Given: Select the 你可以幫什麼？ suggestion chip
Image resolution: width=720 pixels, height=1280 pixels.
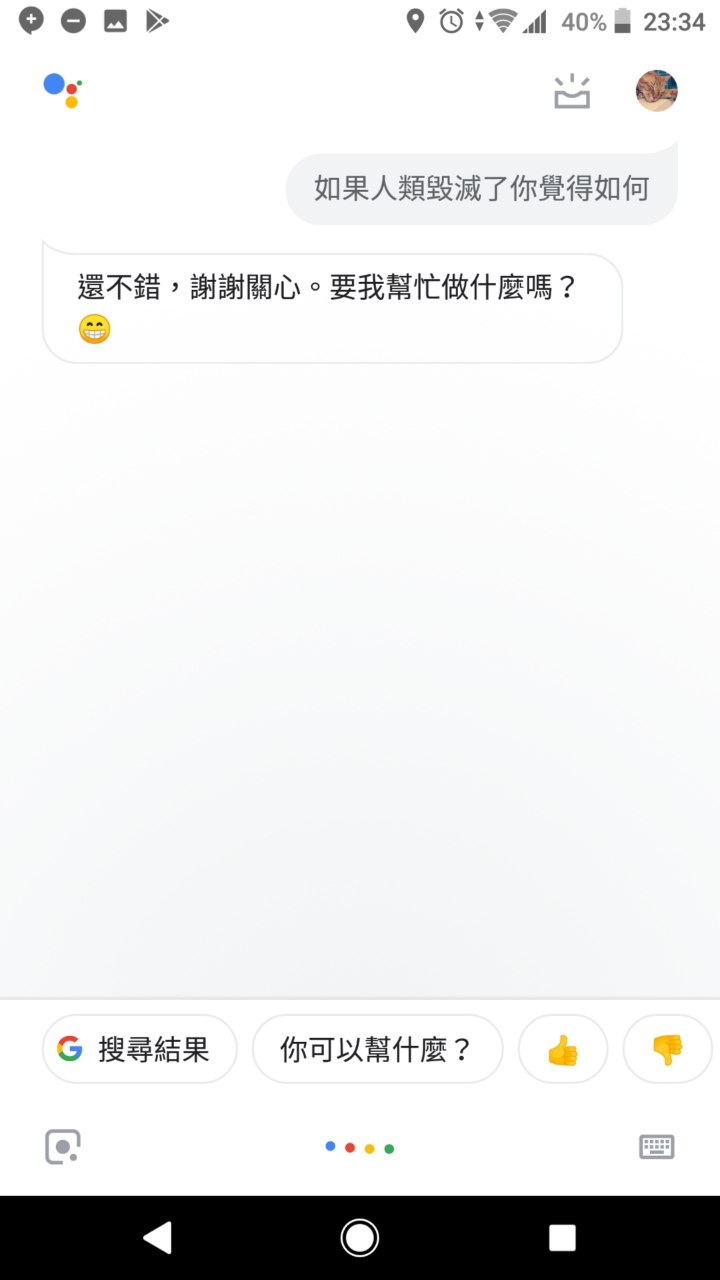Looking at the screenshot, I should [x=377, y=1049].
